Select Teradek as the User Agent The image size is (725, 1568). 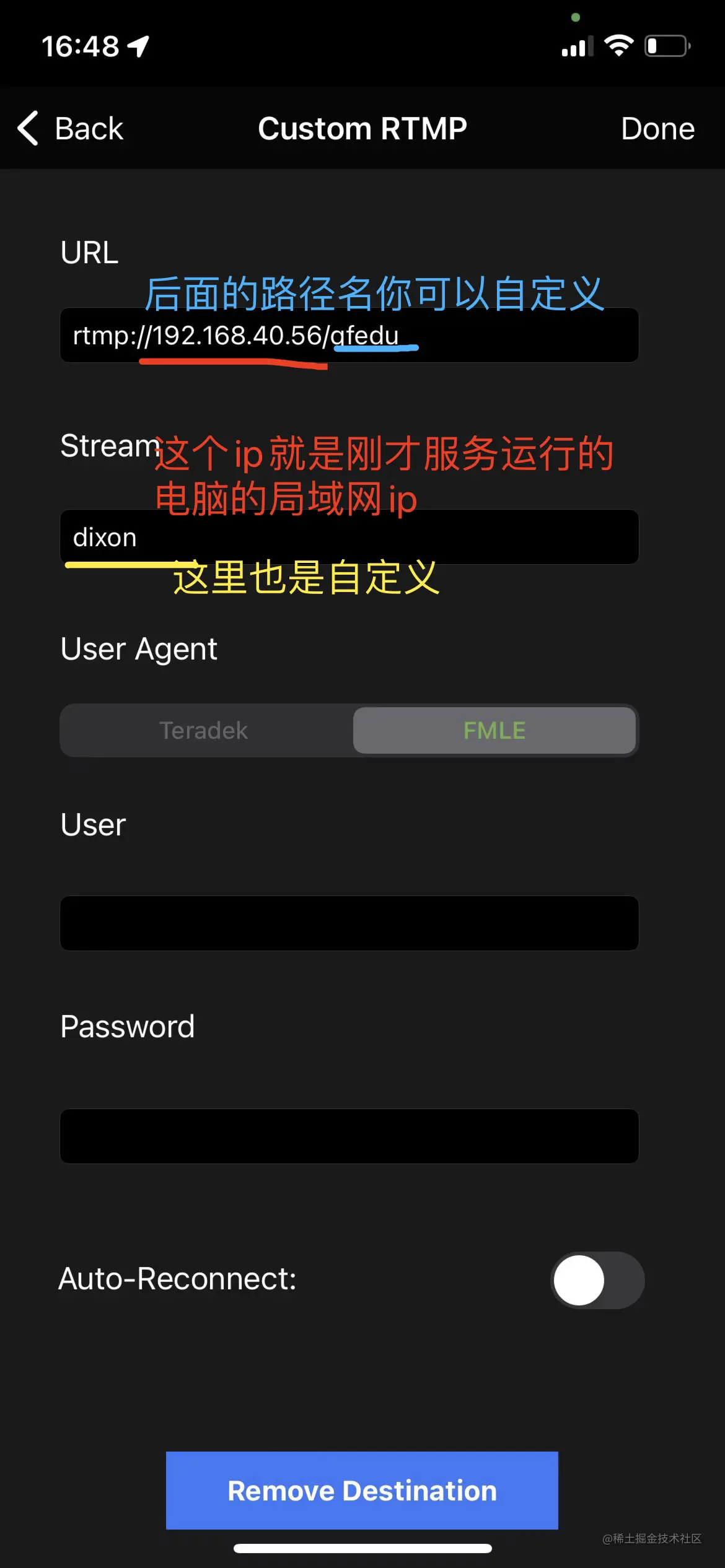tap(204, 731)
